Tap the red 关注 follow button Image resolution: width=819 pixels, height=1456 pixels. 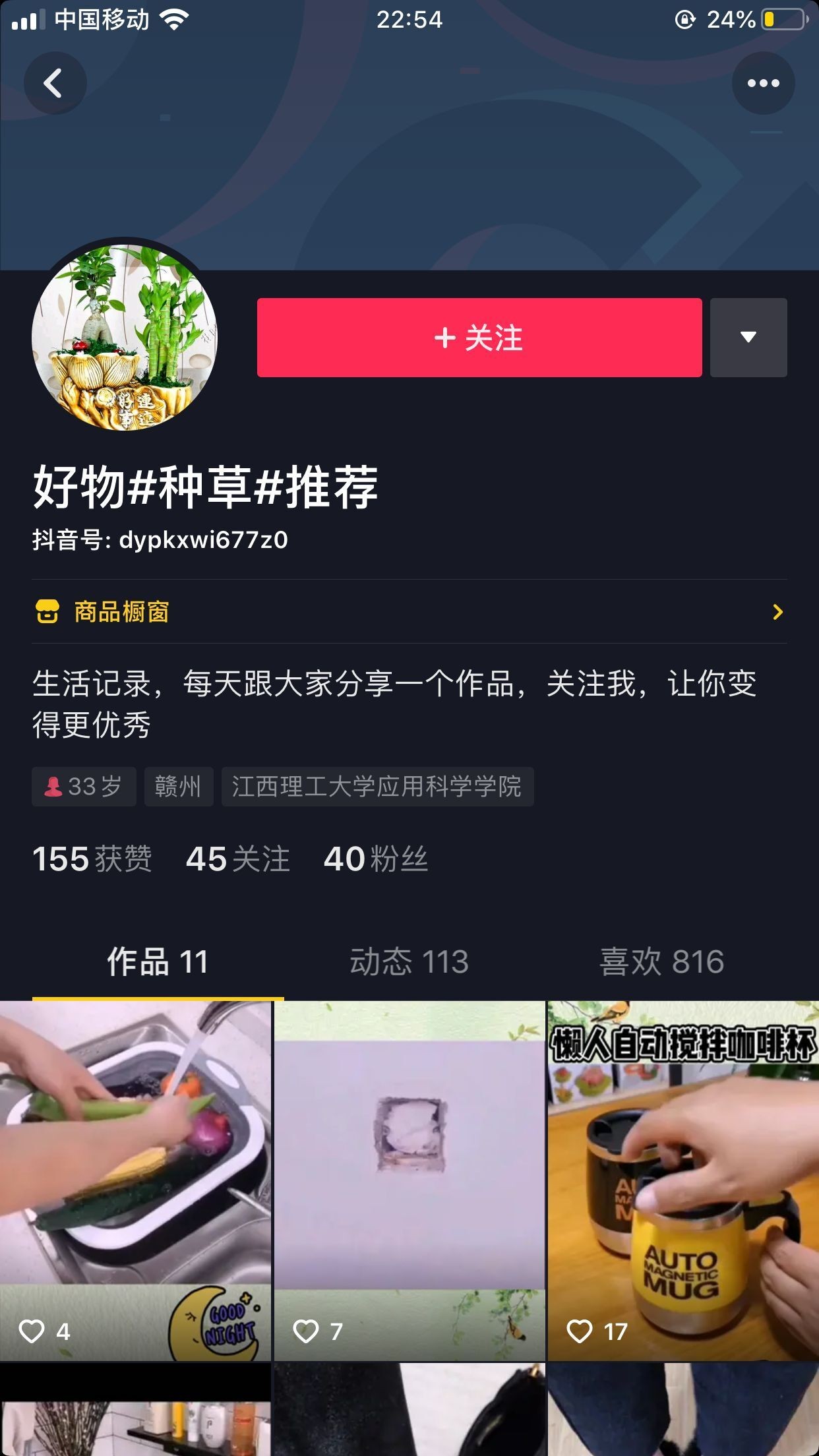[x=479, y=338]
